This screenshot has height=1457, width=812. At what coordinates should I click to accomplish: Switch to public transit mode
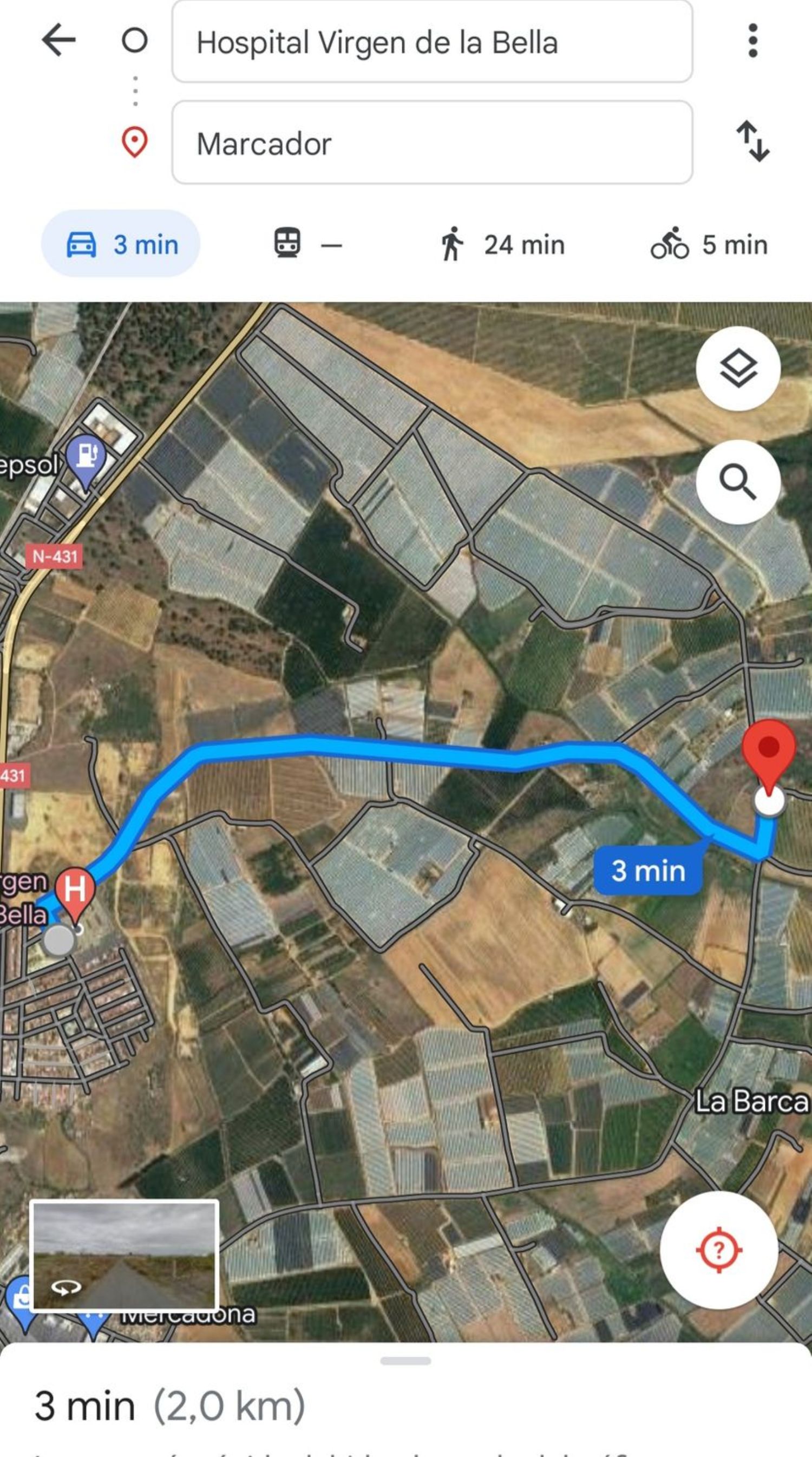(x=307, y=244)
